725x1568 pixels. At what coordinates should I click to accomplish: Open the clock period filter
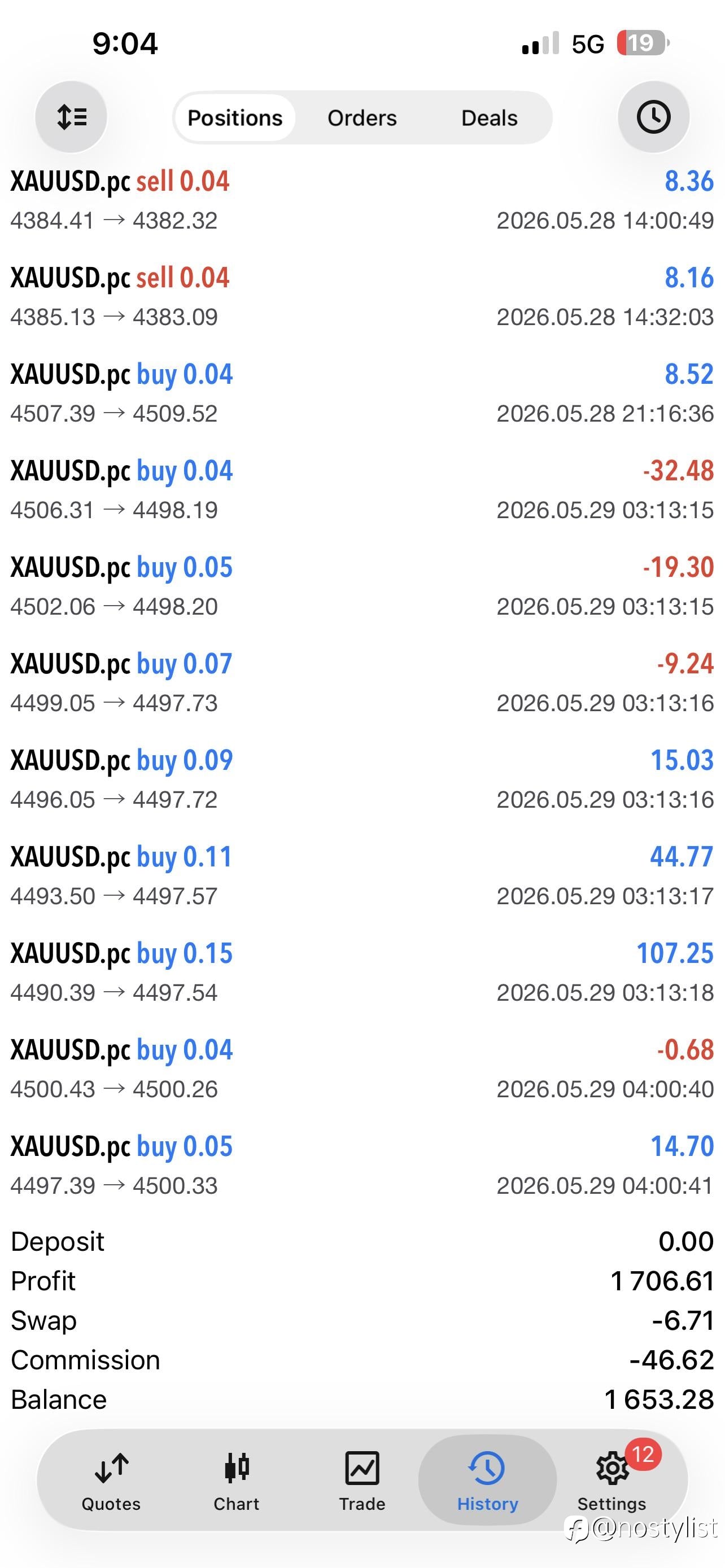coord(653,117)
